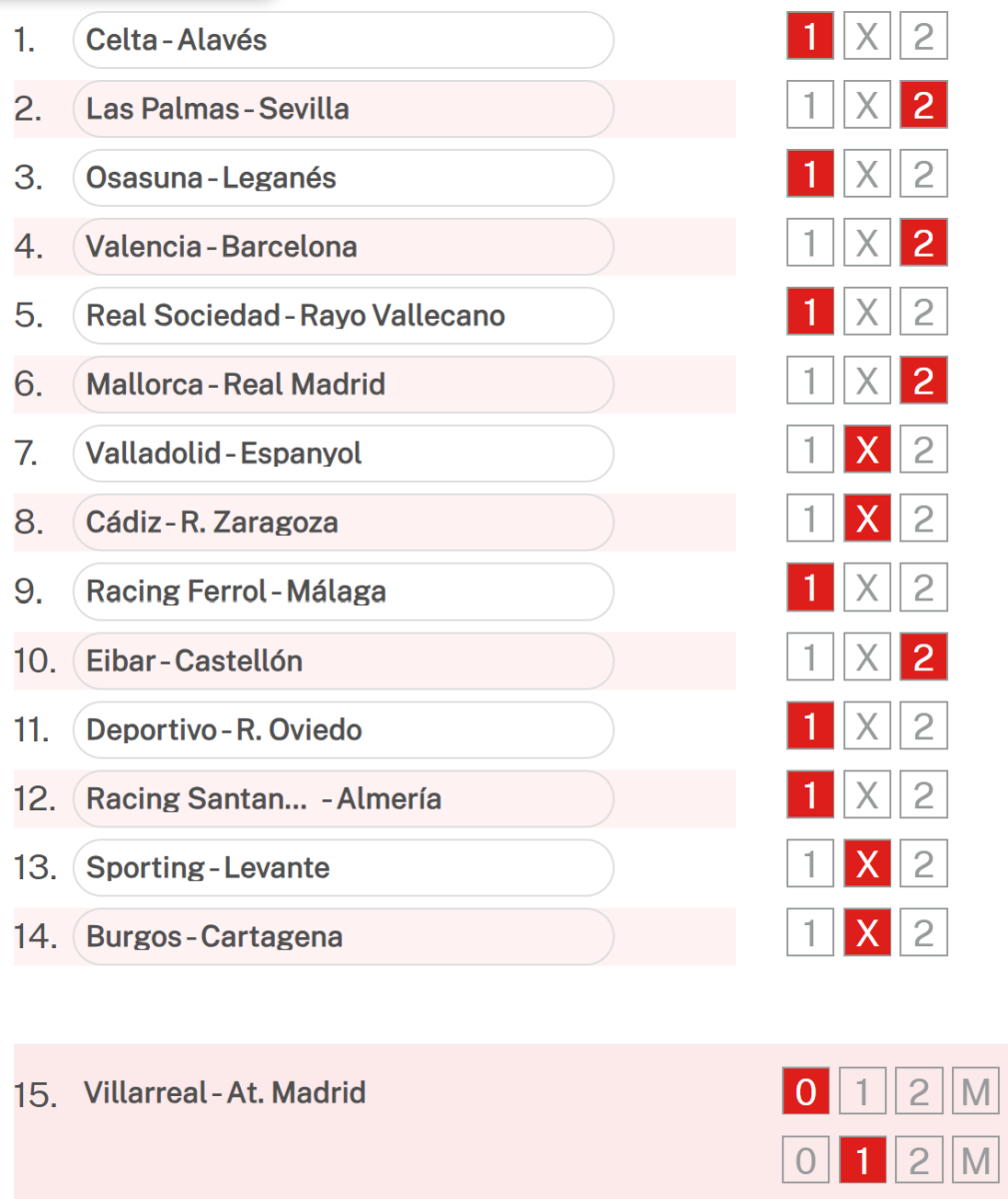
Task: Pick 1 for Las Palmas - Sevilla
Action: (809, 106)
